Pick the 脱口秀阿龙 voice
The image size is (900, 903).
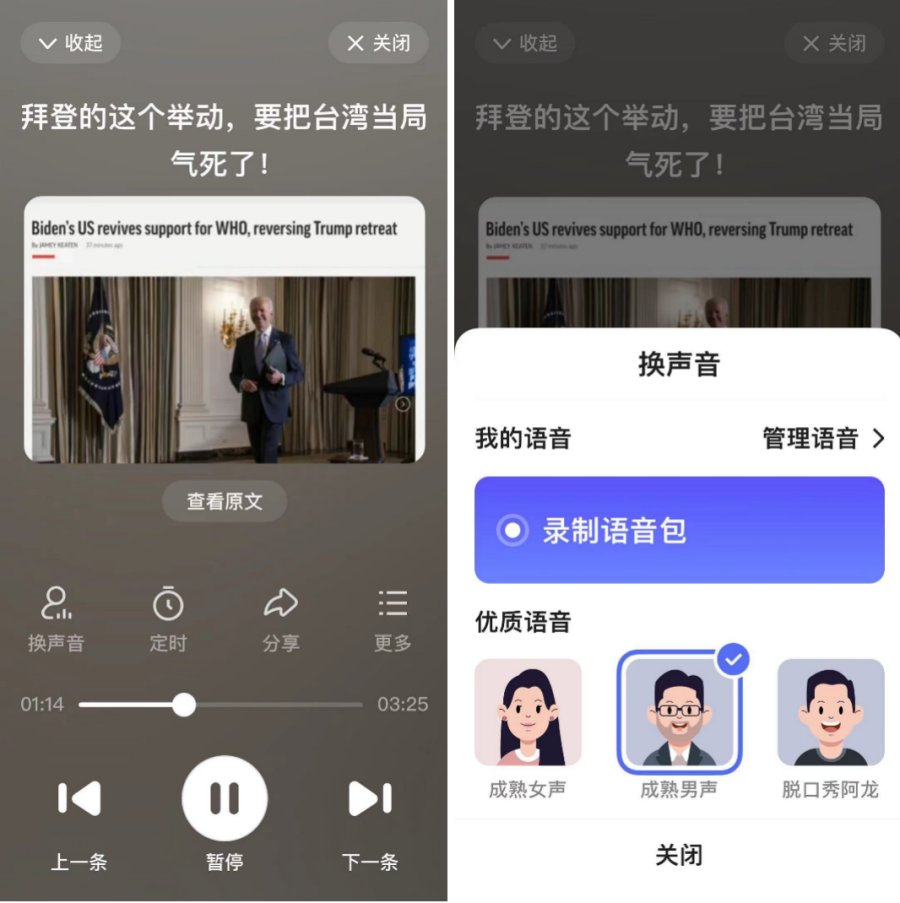pos(830,725)
